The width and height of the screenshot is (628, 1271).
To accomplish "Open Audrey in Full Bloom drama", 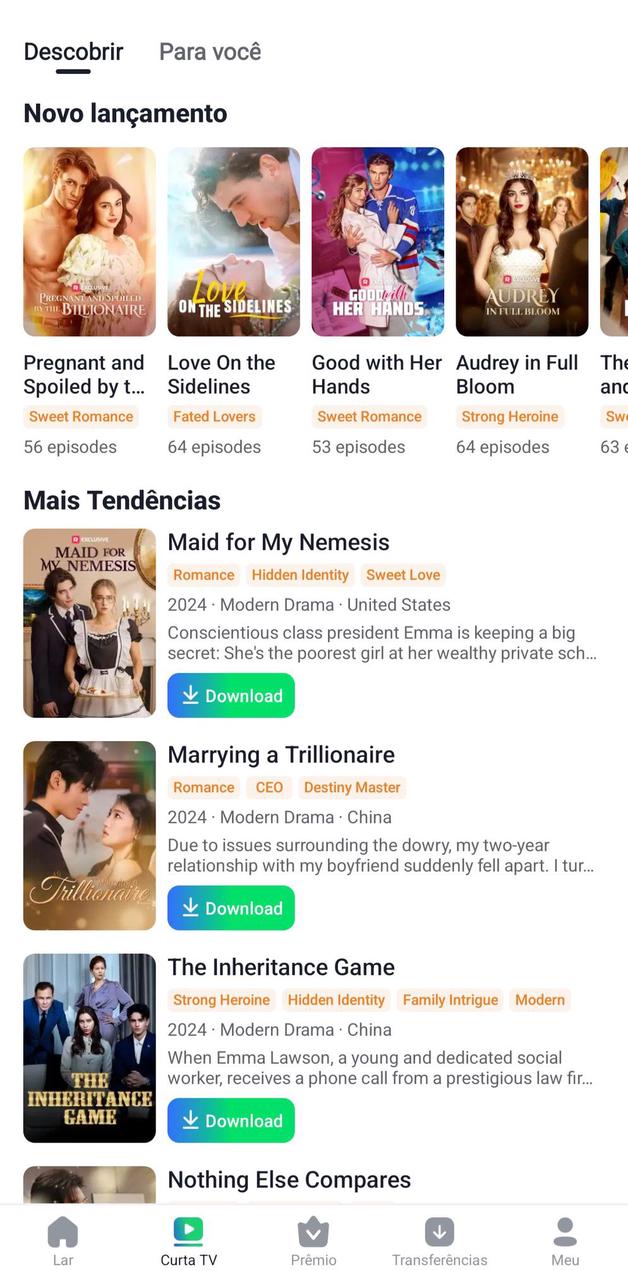I will click(521, 241).
